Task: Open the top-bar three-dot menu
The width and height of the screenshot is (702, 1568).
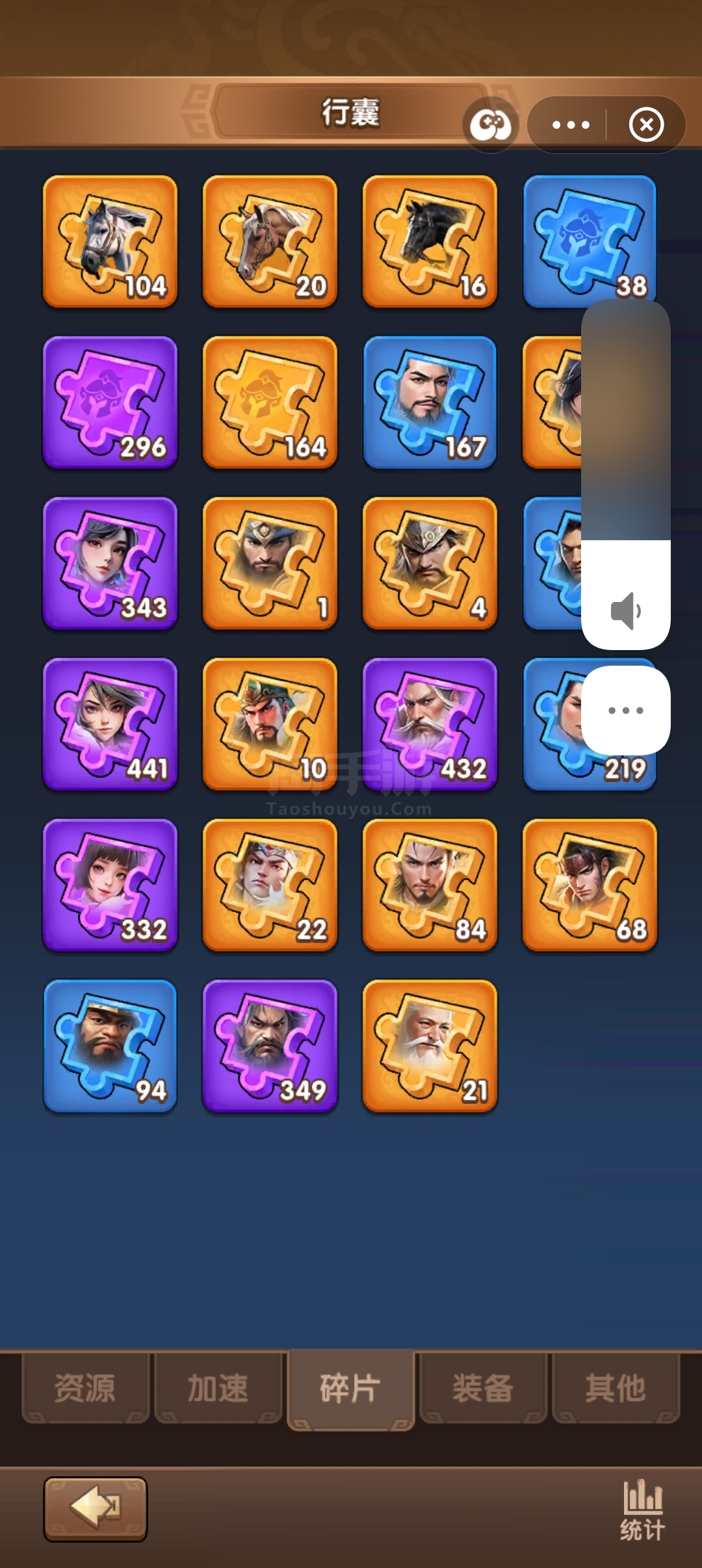Action: 571,125
